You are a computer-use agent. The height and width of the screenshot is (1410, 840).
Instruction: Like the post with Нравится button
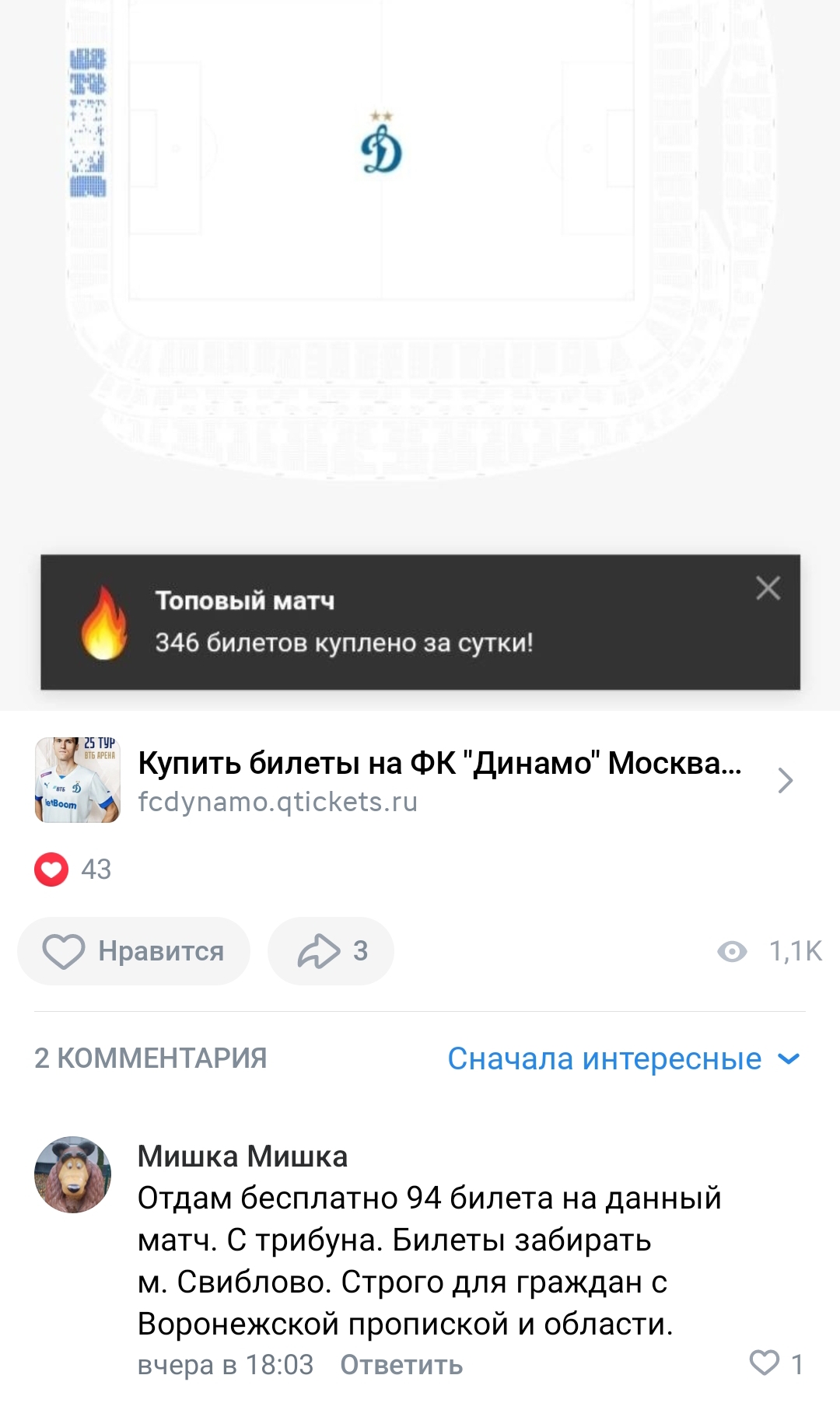click(x=134, y=951)
